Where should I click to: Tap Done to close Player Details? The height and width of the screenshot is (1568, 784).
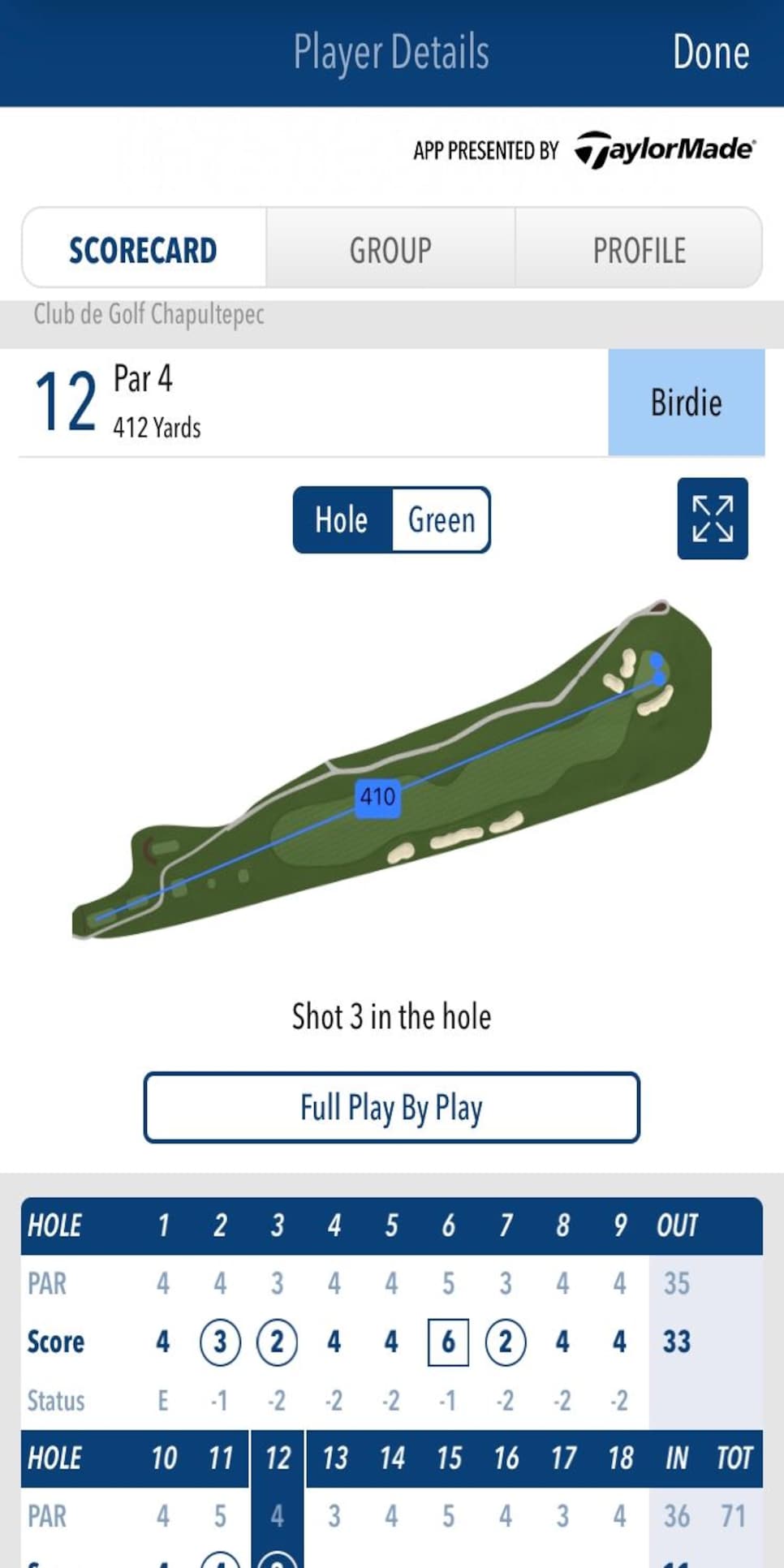(710, 53)
